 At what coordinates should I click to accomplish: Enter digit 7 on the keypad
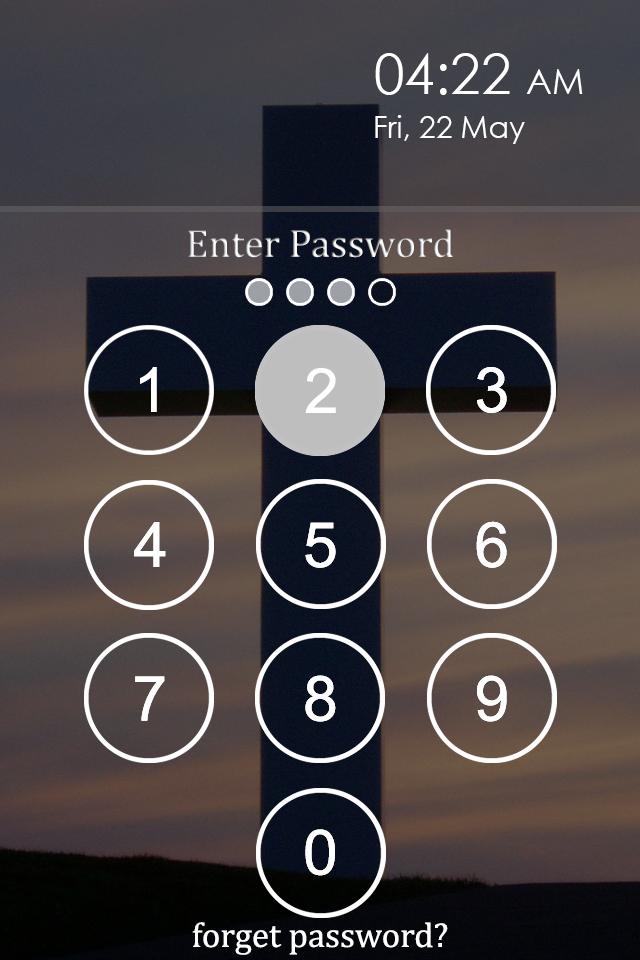click(149, 699)
